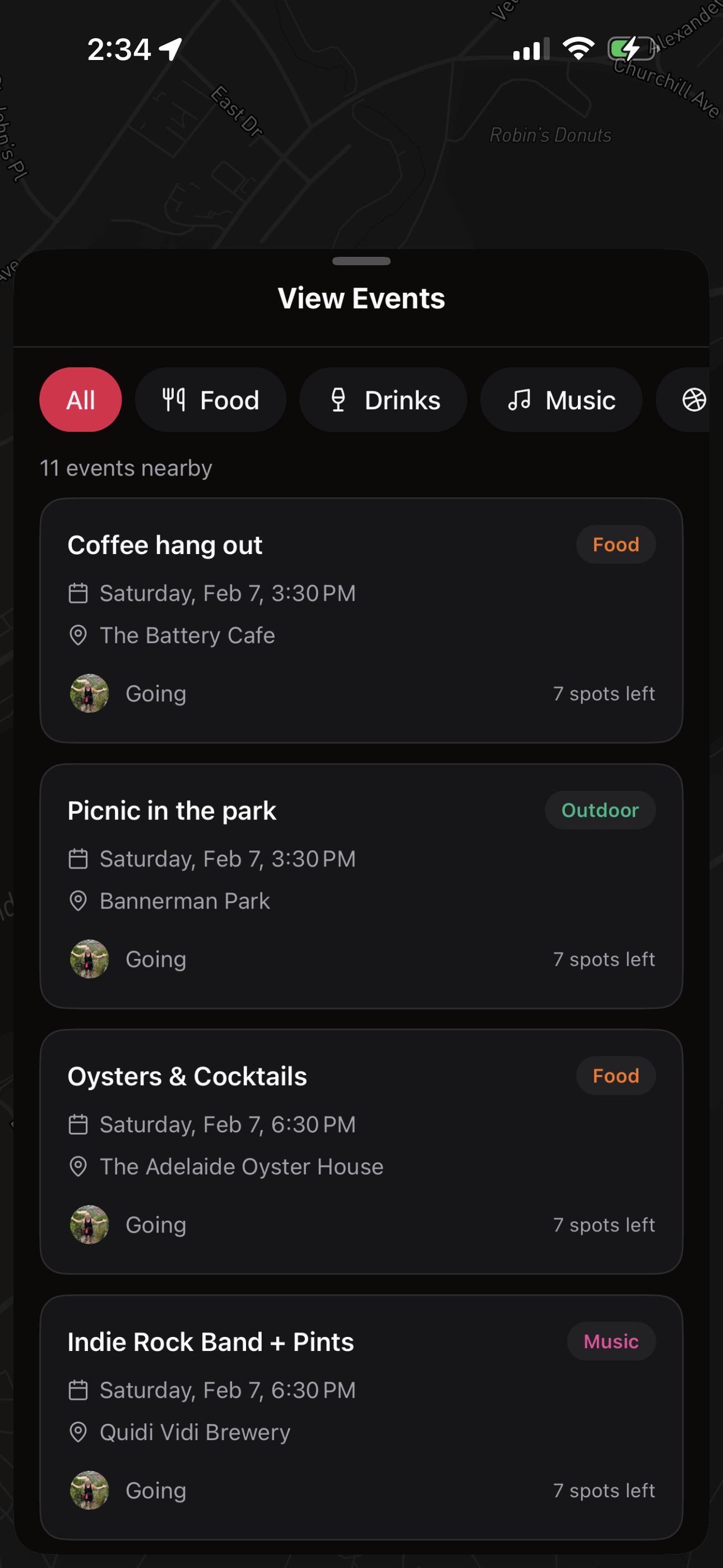Screen dimensions: 723x1568
Task: Open Indie Rock Band + Pints event
Action: [x=361, y=1417]
